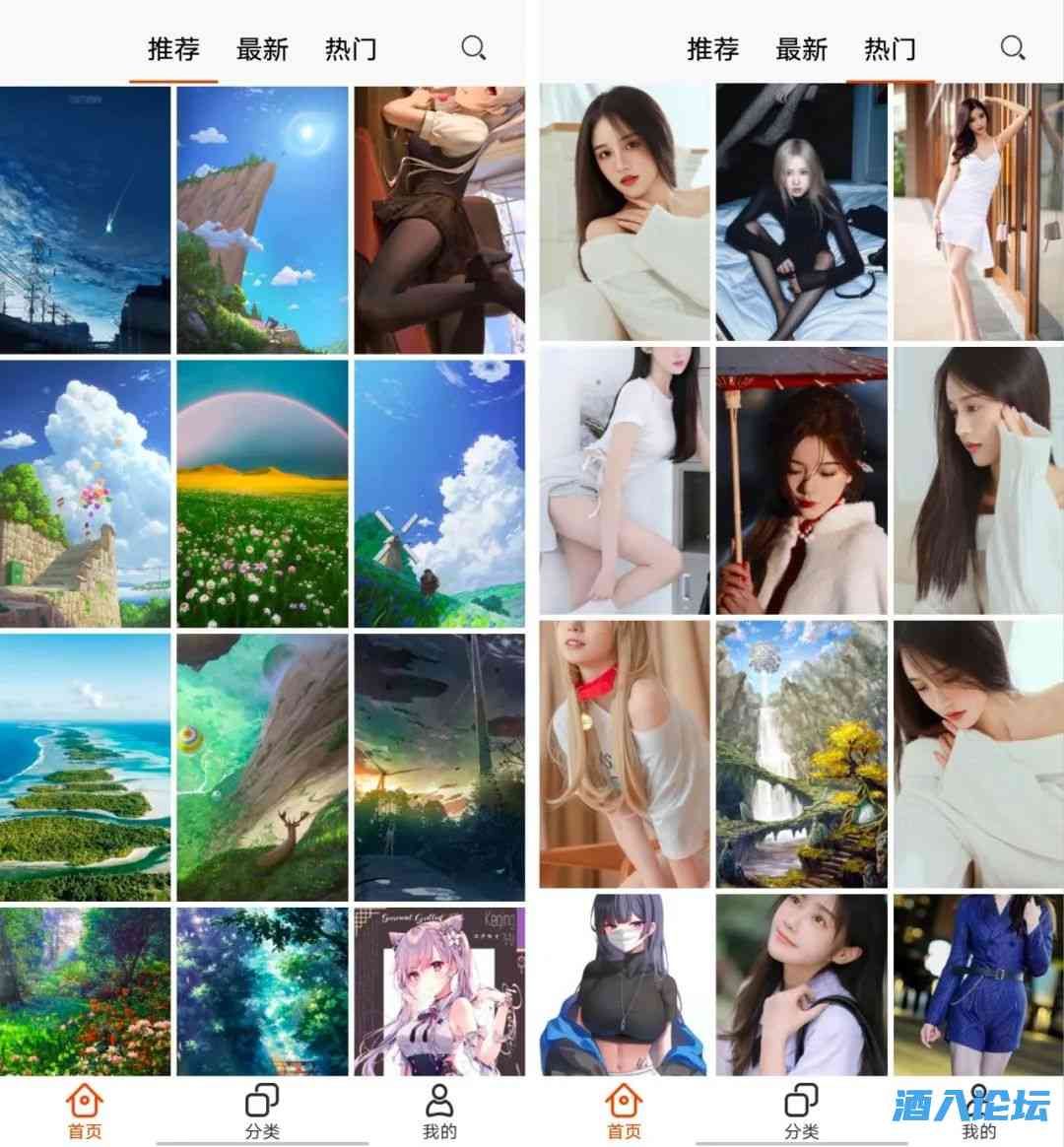Open the meteor night sky wallpaper

click(85, 220)
